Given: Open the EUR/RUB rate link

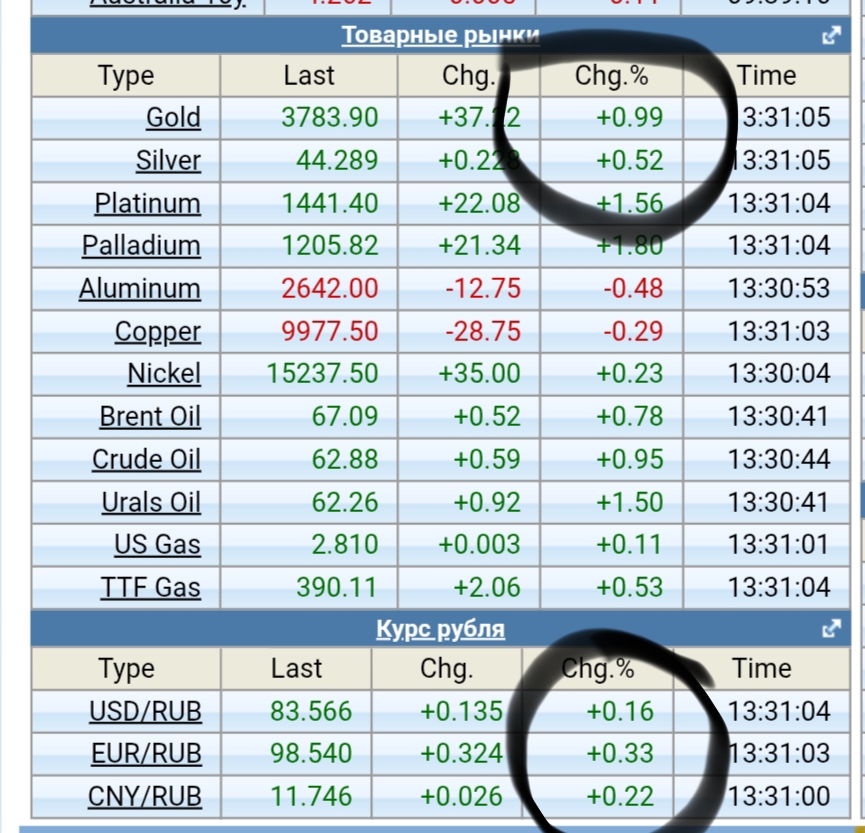Looking at the screenshot, I should point(145,754).
